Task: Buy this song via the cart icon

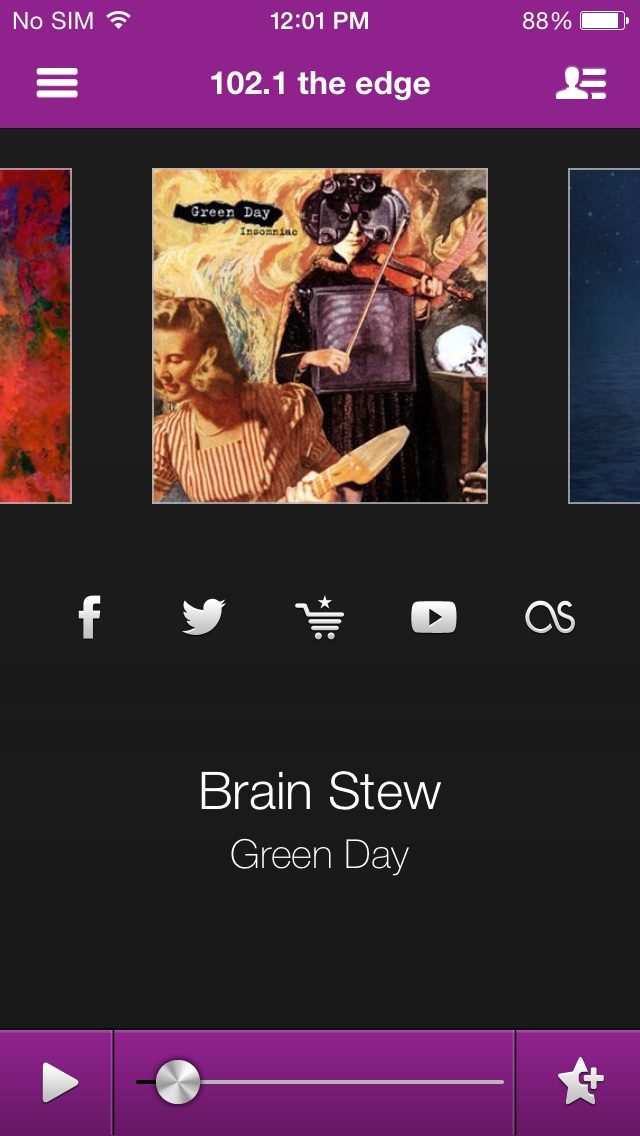Action: 320,617
